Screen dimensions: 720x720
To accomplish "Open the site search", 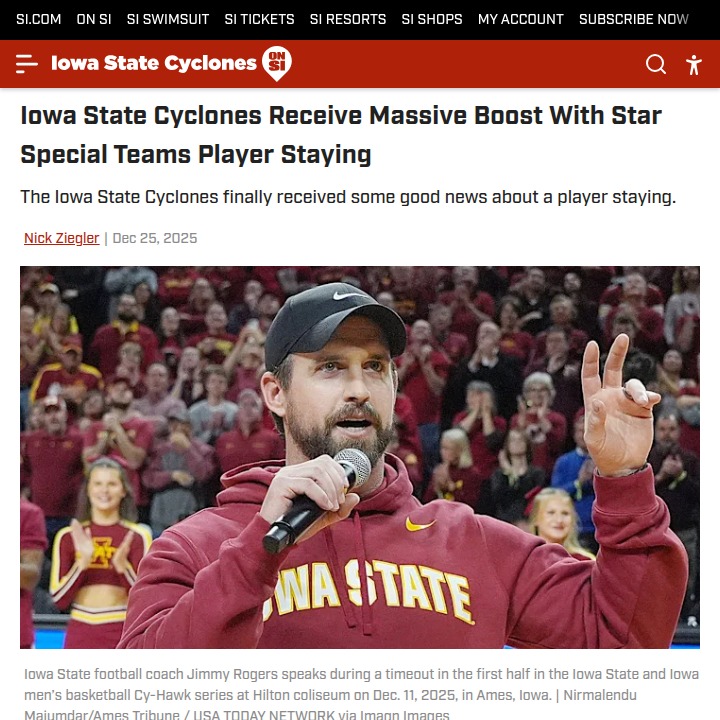I will click(x=656, y=64).
